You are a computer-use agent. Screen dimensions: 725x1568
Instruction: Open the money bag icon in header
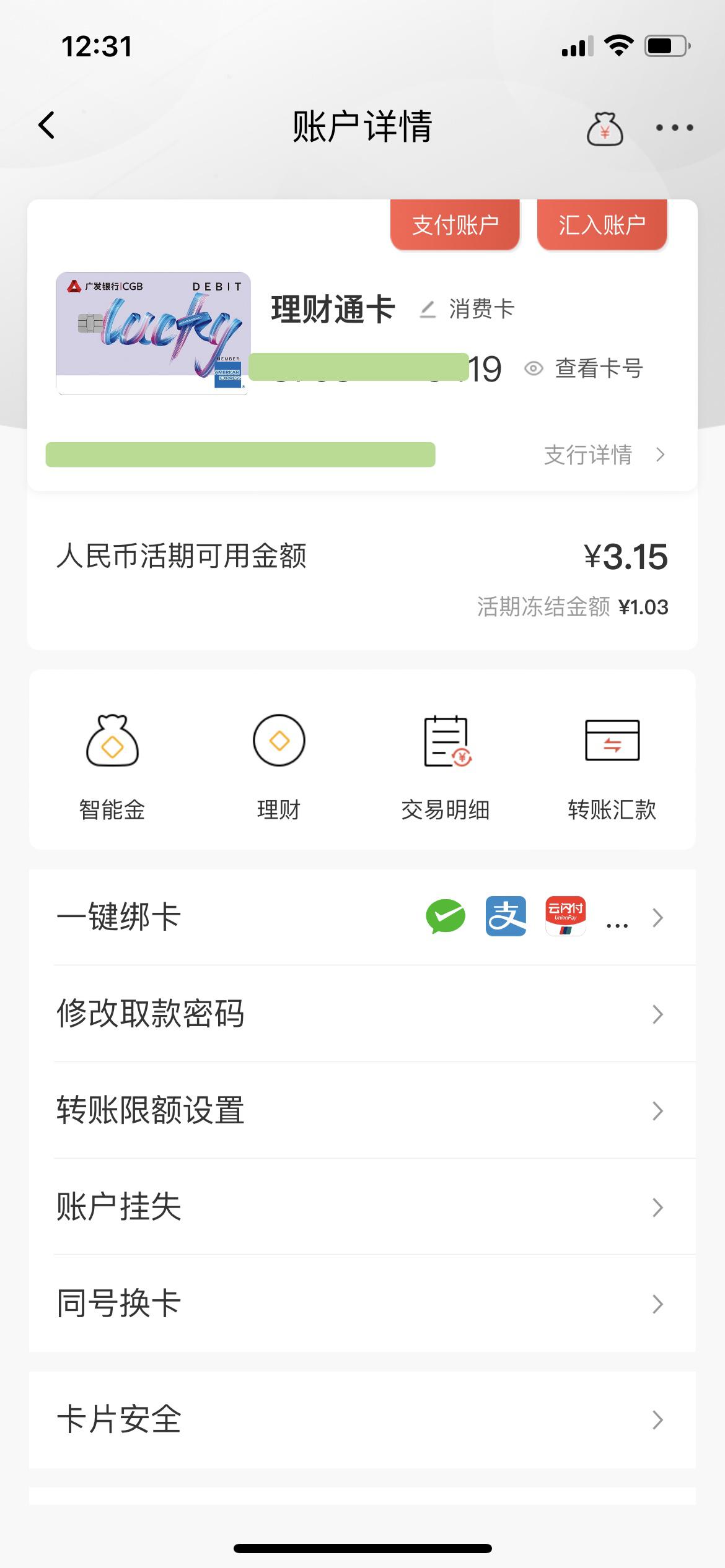604,128
